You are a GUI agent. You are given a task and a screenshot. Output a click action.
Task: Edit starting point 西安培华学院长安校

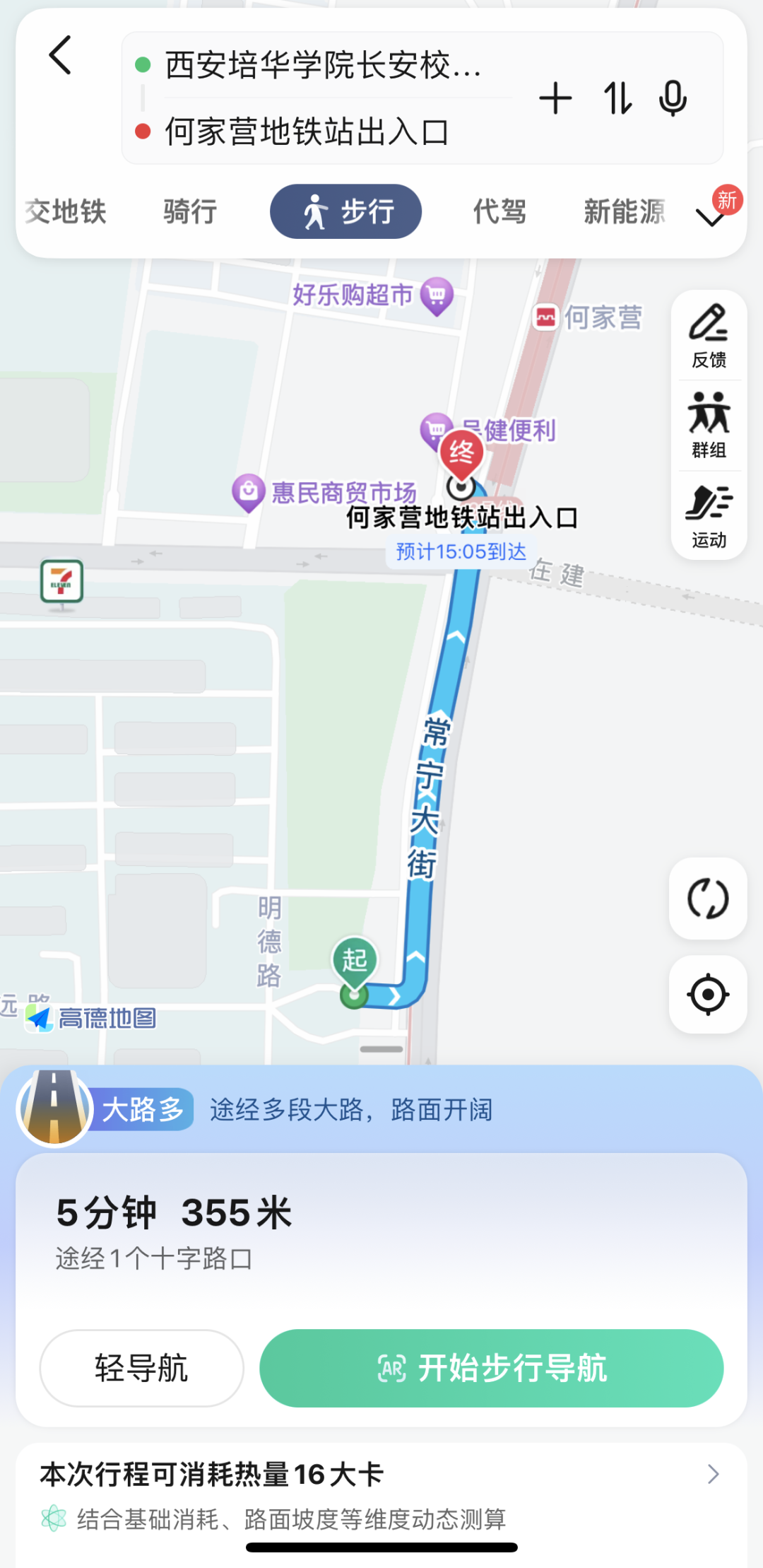coord(322,66)
